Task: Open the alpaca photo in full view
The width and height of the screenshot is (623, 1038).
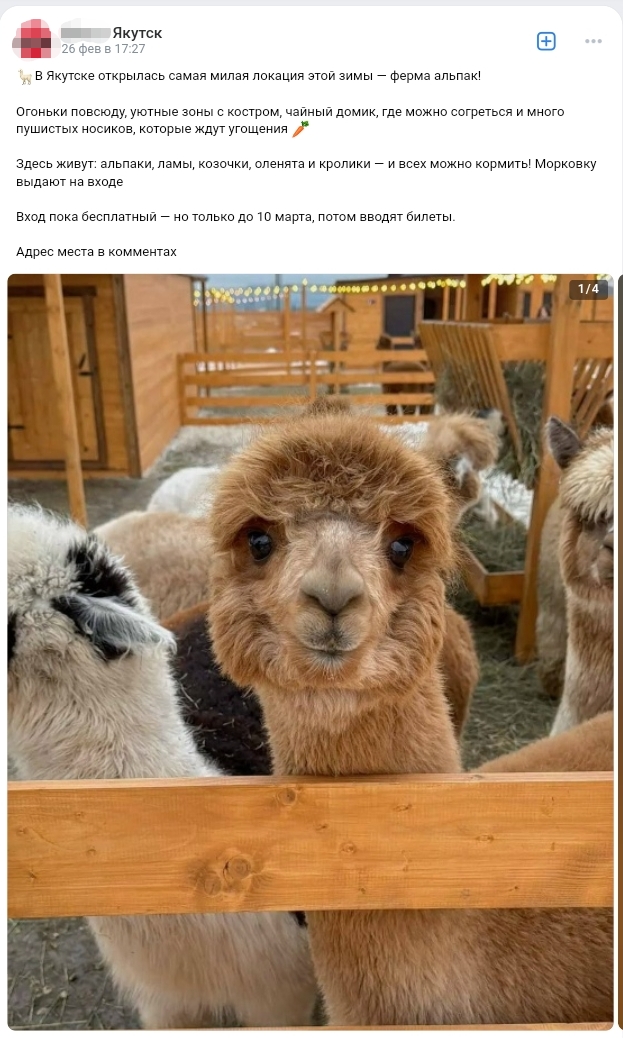Action: [310, 650]
